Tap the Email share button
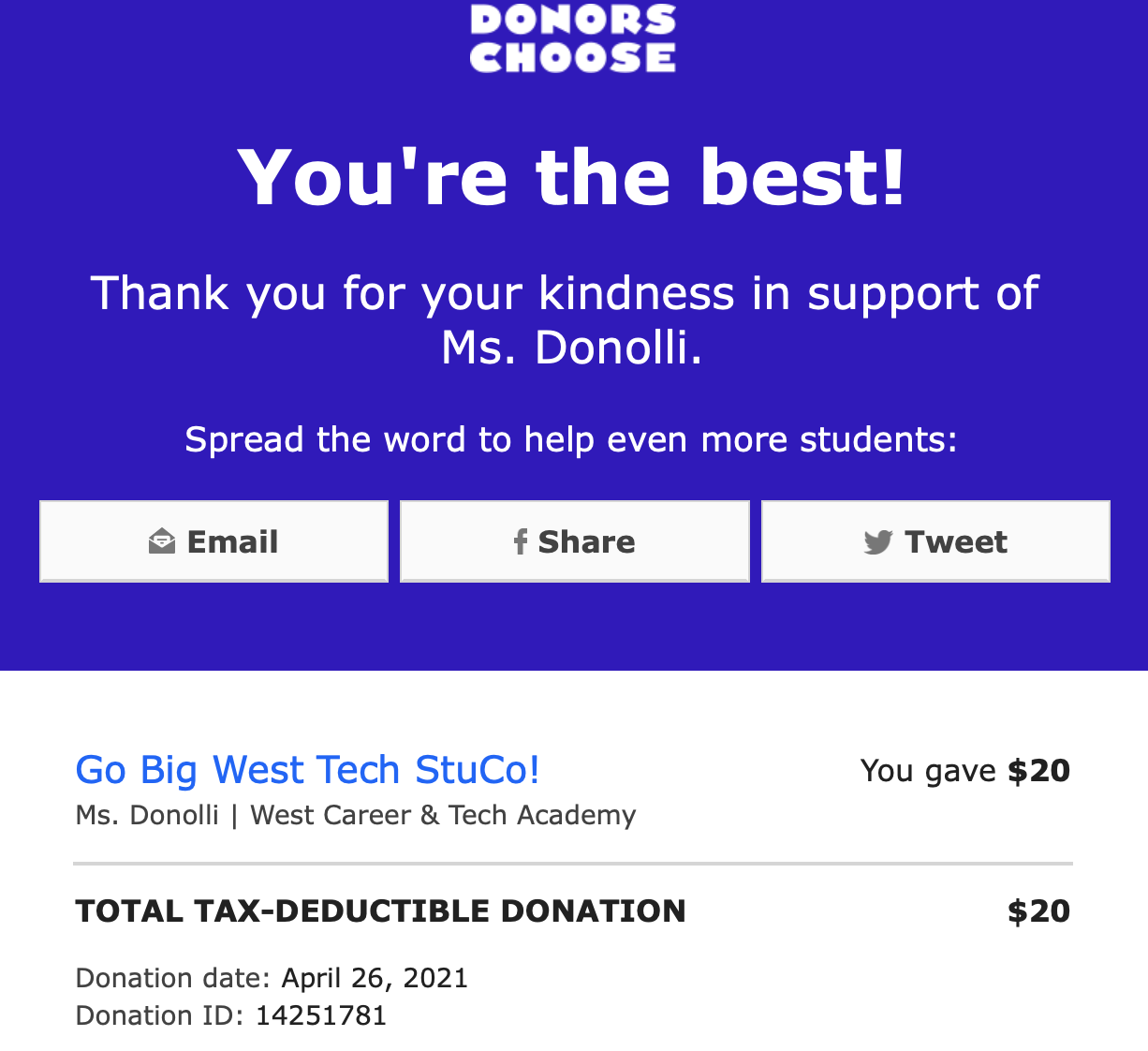The image size is (1148, 1051). [213, 541]
